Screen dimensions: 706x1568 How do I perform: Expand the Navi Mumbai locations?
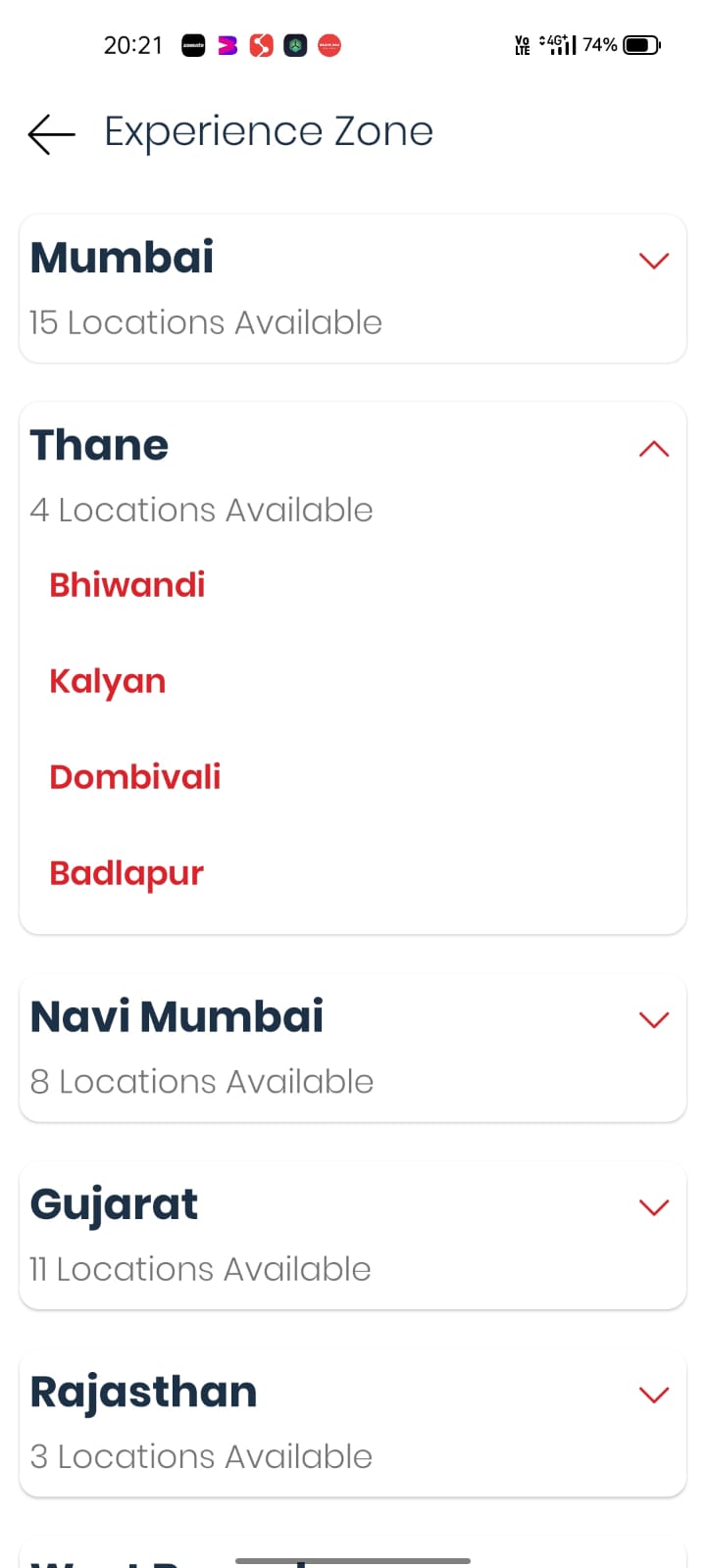(653, 1020)
